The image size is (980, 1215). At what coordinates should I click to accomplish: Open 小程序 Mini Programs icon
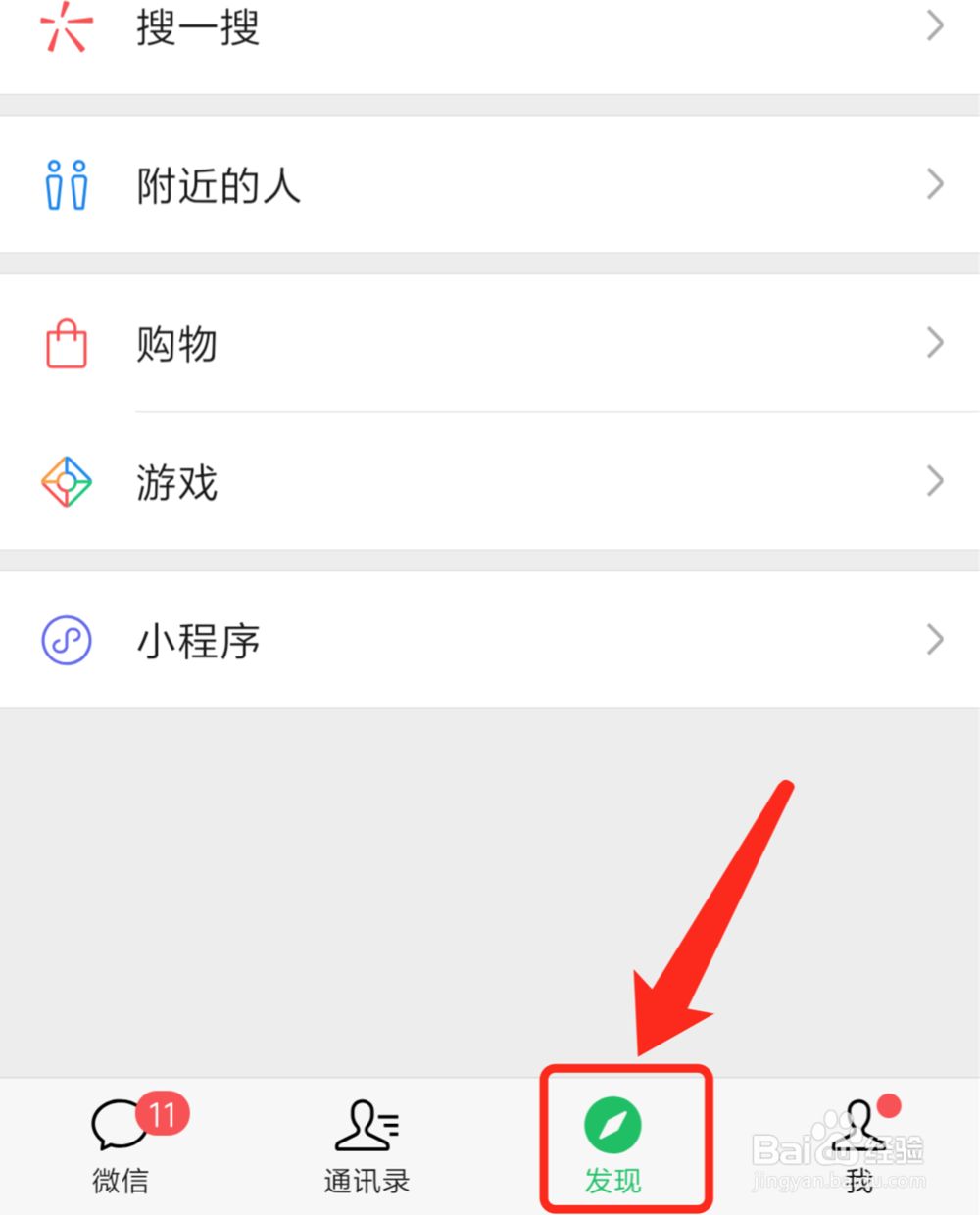[x=66, y=640]
